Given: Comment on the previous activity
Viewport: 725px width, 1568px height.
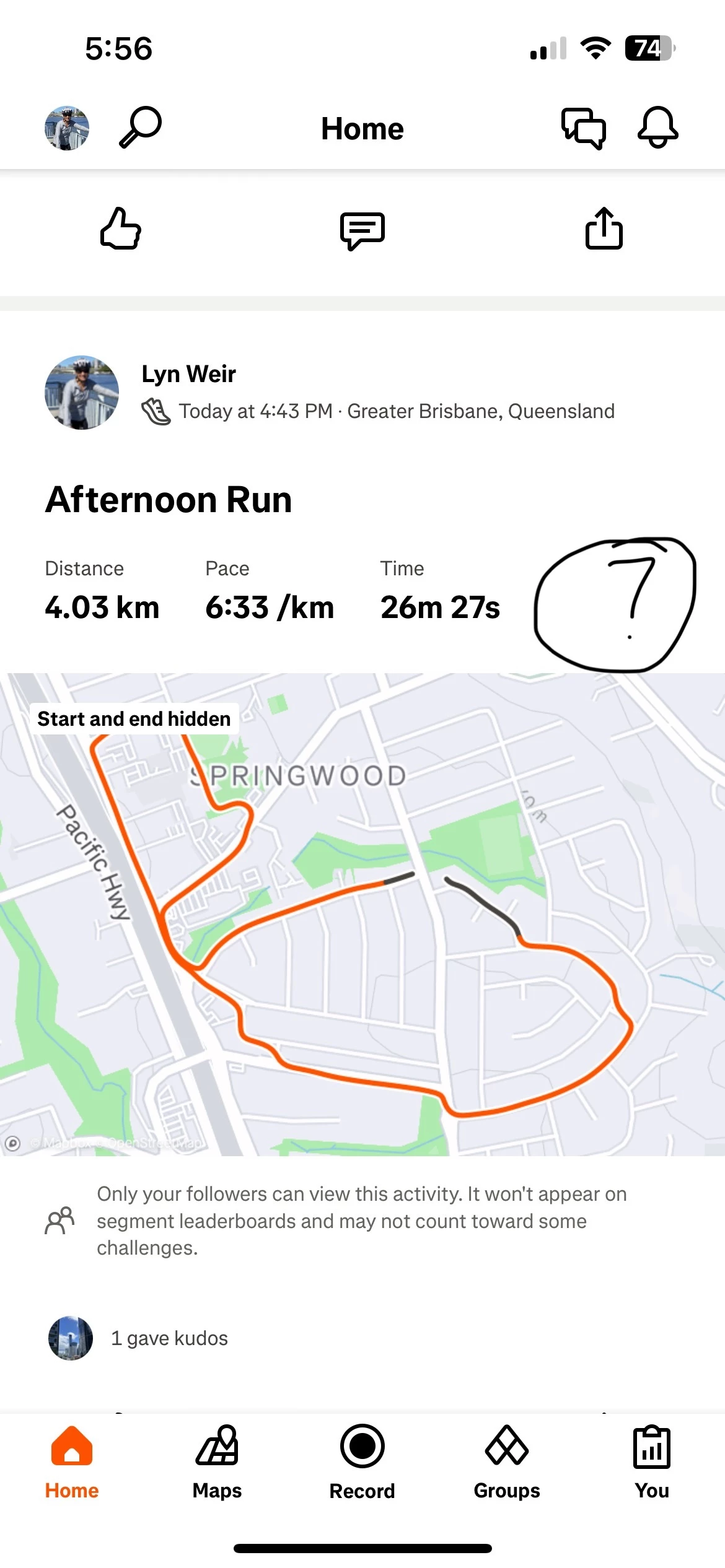Looking at the screenshot, I should point(362,230).
